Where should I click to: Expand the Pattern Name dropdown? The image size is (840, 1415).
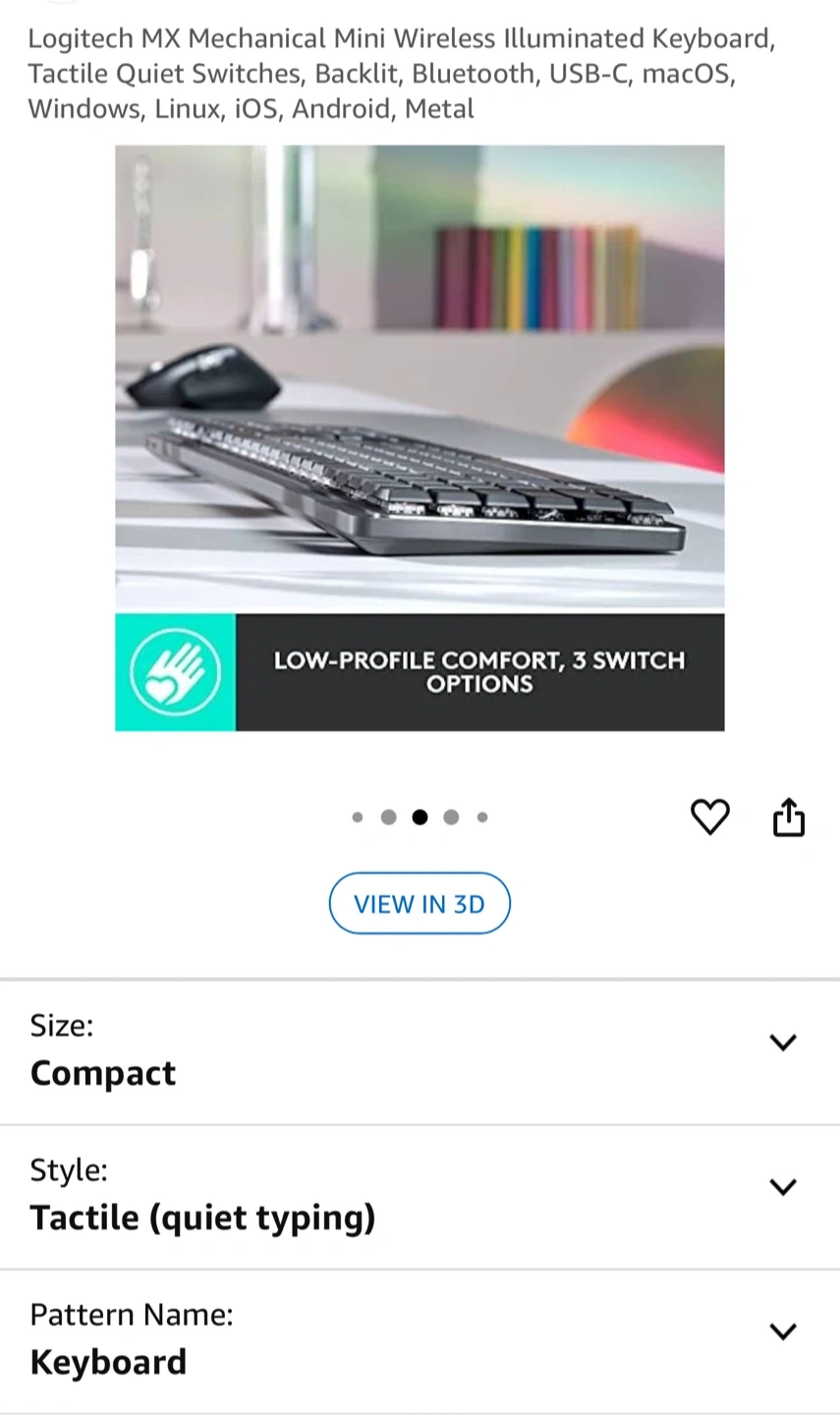point(420,1340)
